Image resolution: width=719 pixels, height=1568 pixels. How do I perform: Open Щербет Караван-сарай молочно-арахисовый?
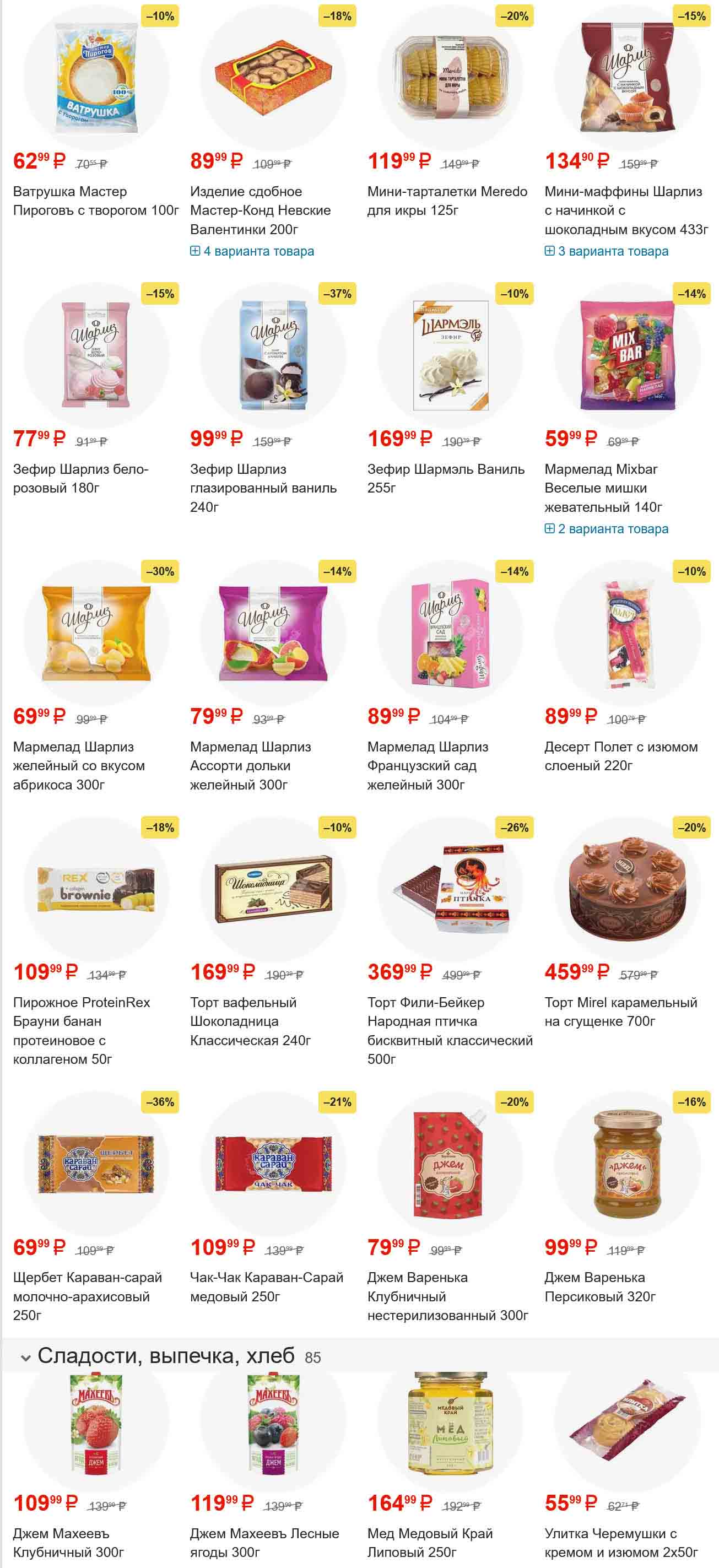tap(87, 1296)
